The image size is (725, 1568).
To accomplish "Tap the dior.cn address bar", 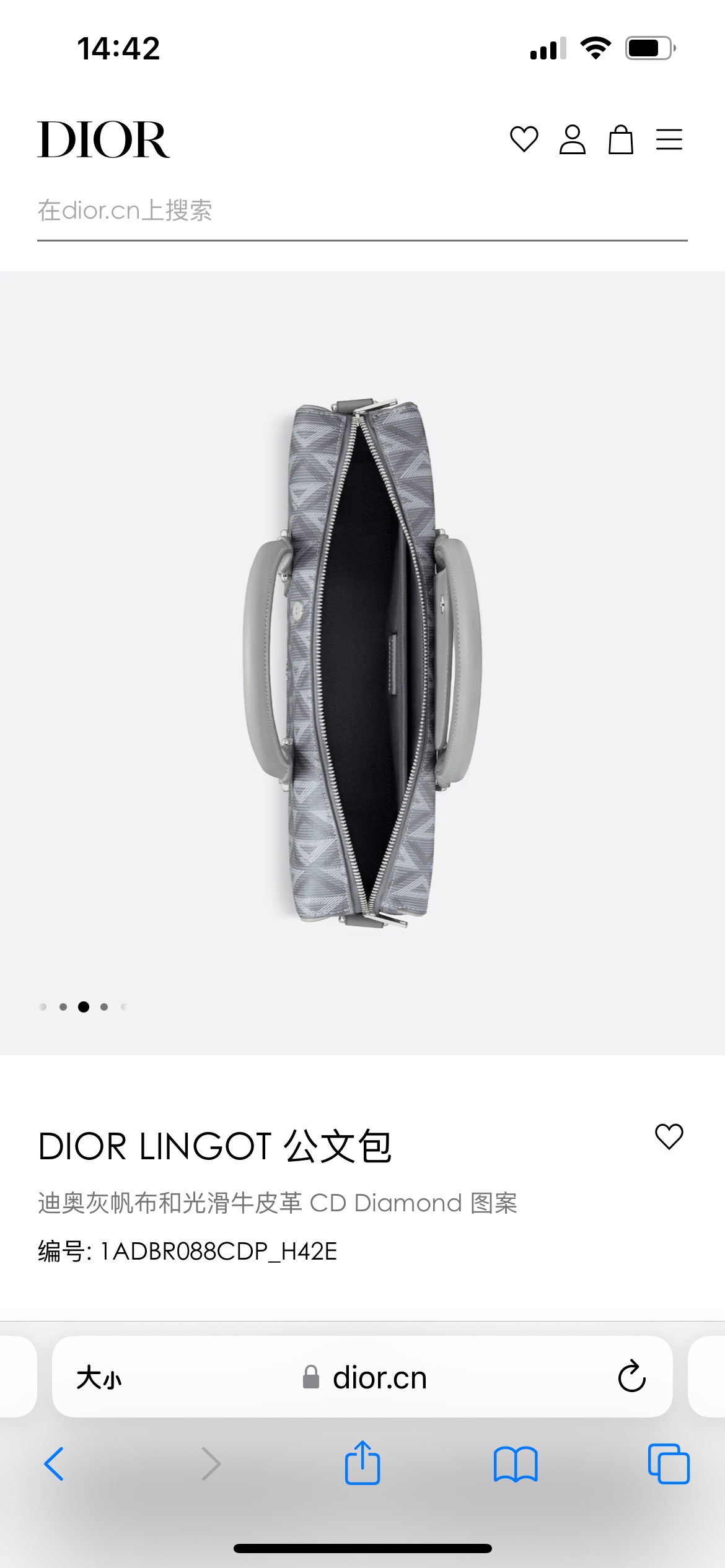I will click(x=366, y=1378).
